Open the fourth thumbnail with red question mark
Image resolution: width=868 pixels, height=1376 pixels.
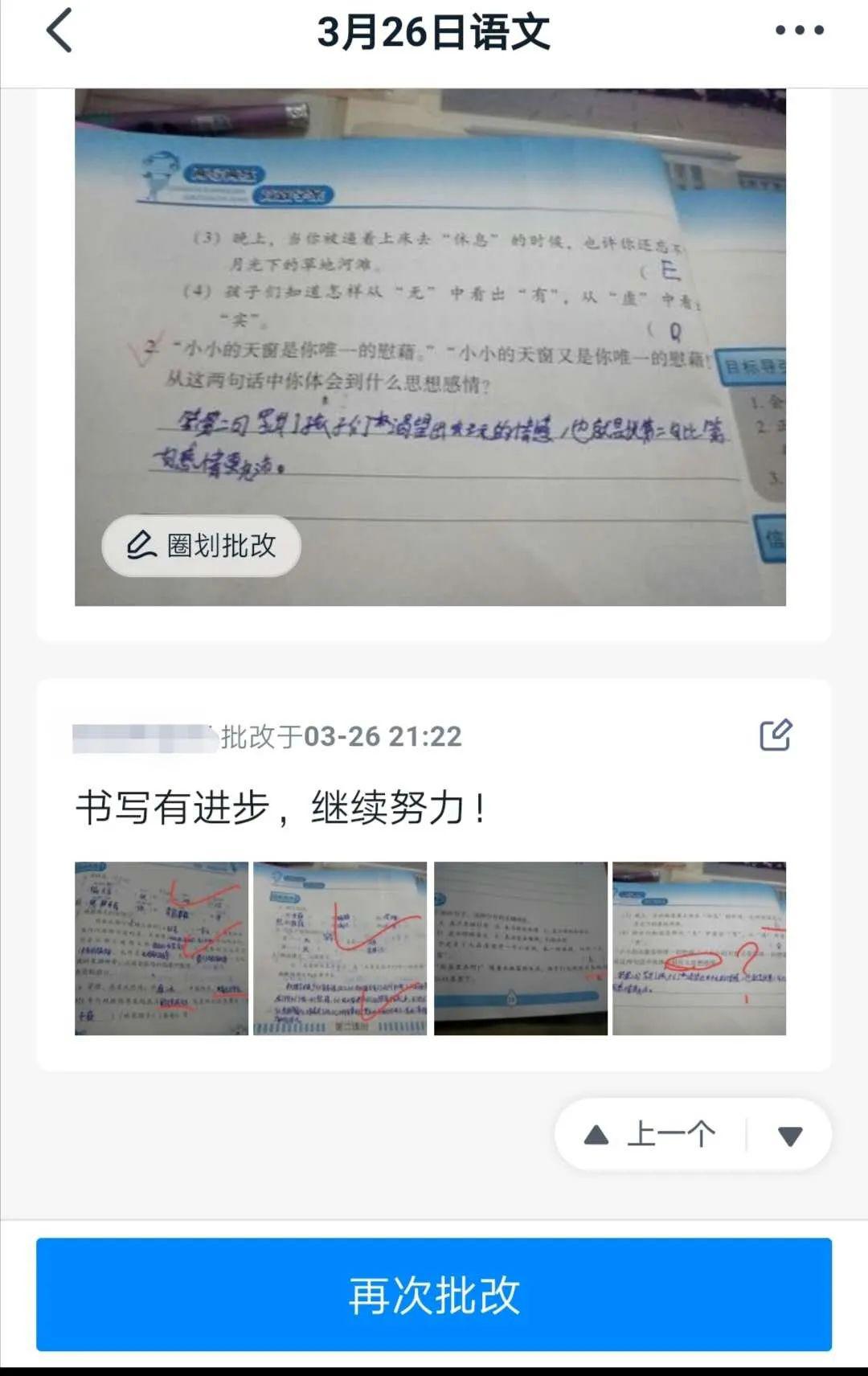point(698,948)
